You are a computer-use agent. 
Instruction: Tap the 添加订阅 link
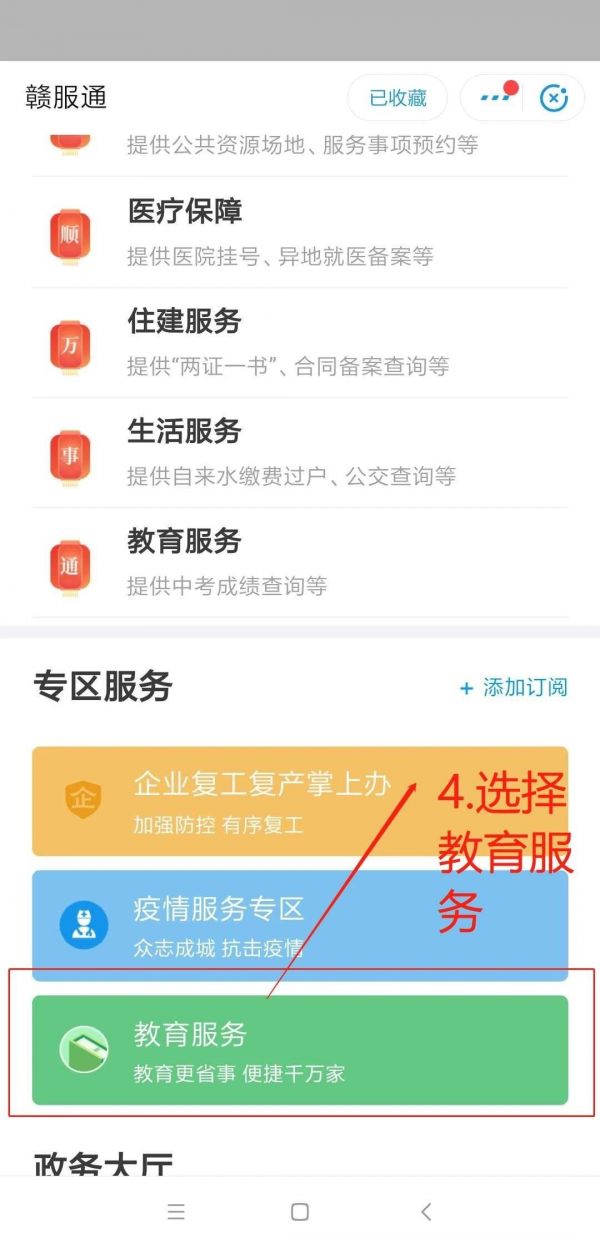[514, 688]
